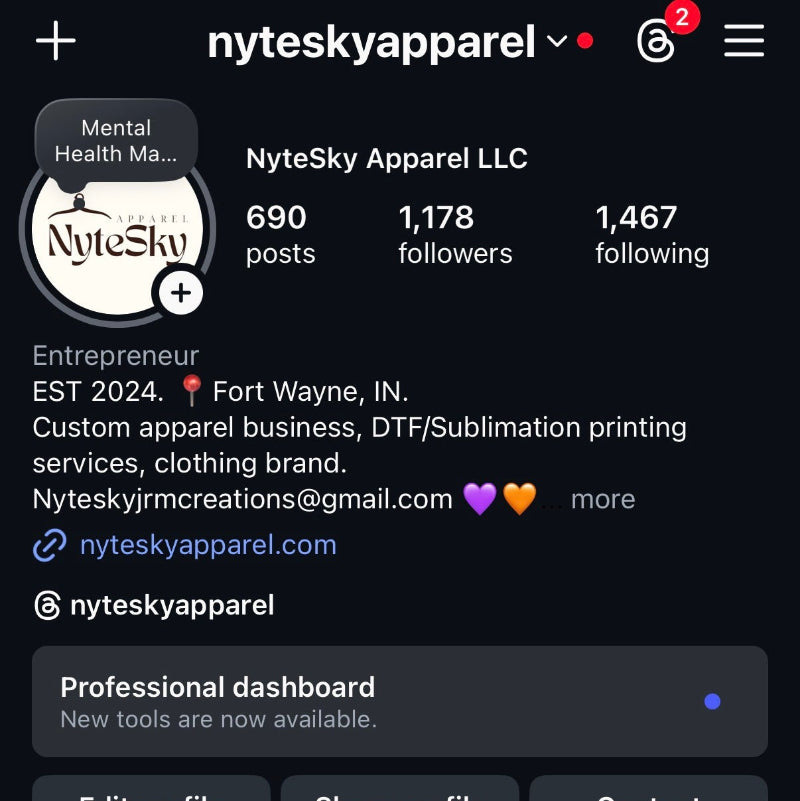This screenshot has width=800, height=801.
Task: Open Threads notifications icon
Action: pos(657,41)
